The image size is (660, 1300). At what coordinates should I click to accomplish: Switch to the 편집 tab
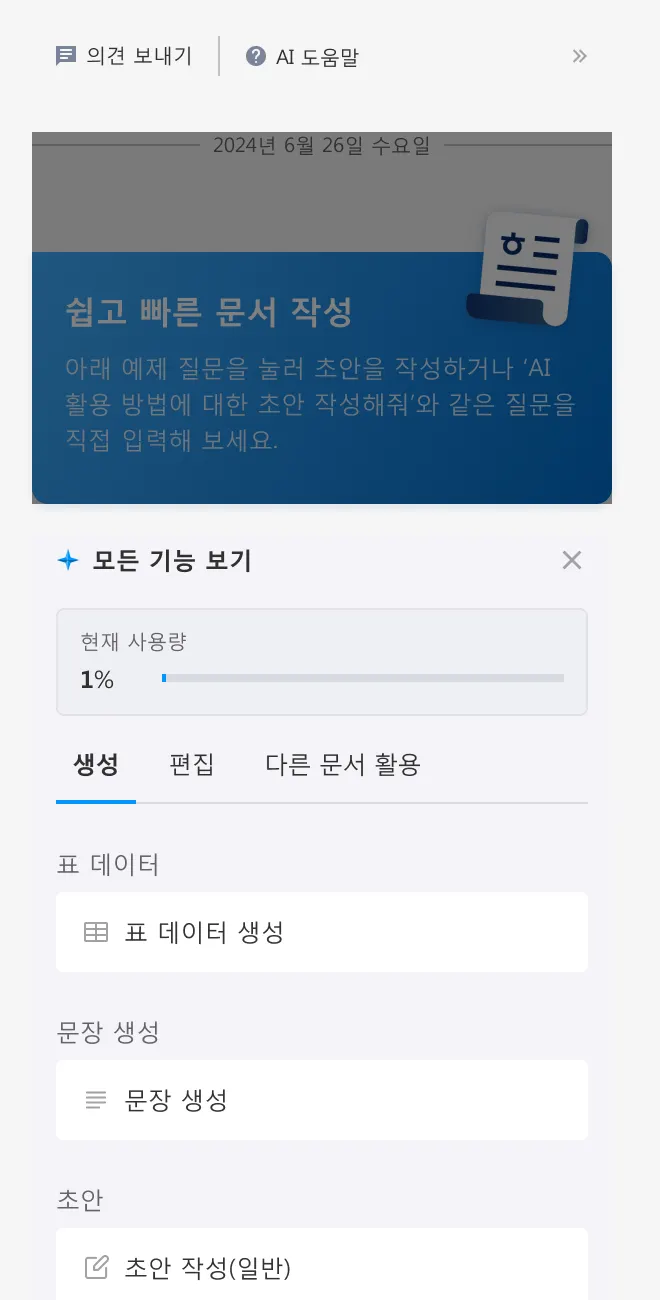pos(192,766)
